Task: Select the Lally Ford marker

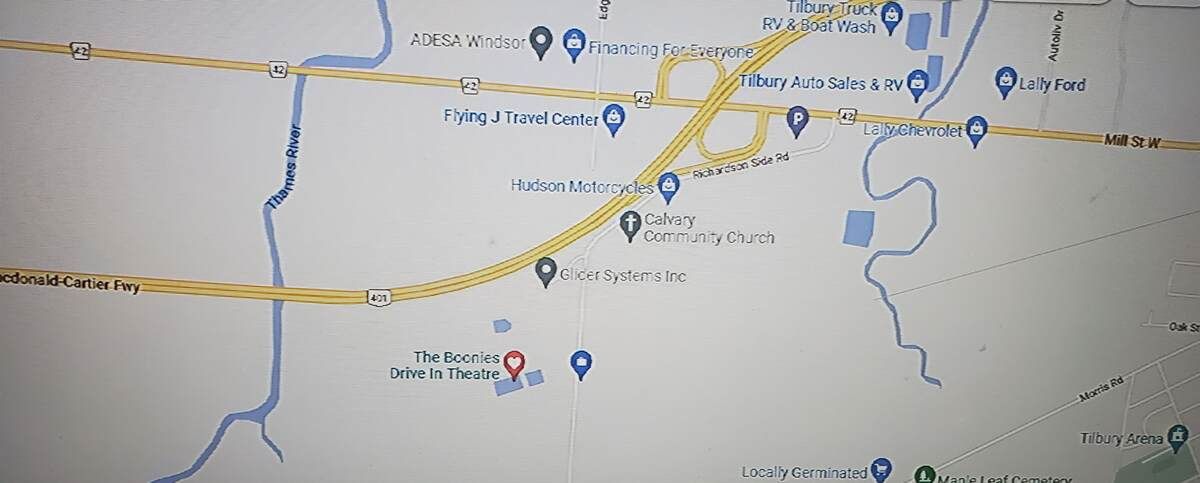Action: pos(1005,80)
